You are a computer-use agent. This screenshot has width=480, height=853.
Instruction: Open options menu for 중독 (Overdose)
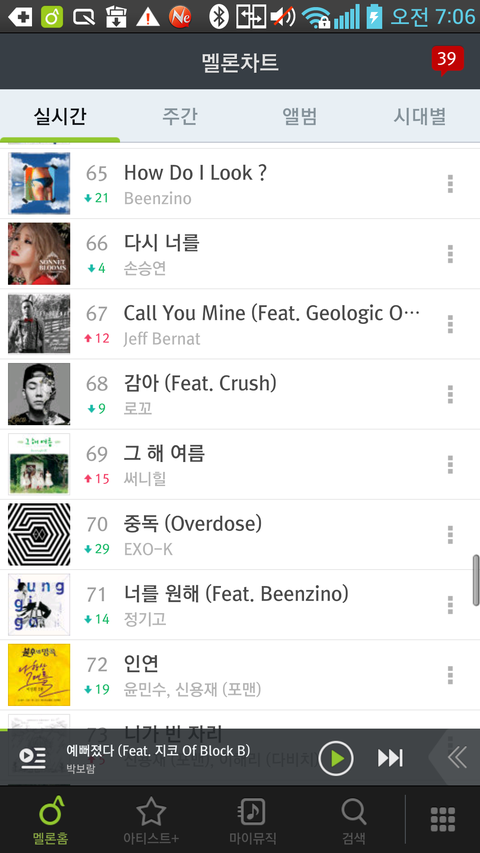[x=450, y=535]
